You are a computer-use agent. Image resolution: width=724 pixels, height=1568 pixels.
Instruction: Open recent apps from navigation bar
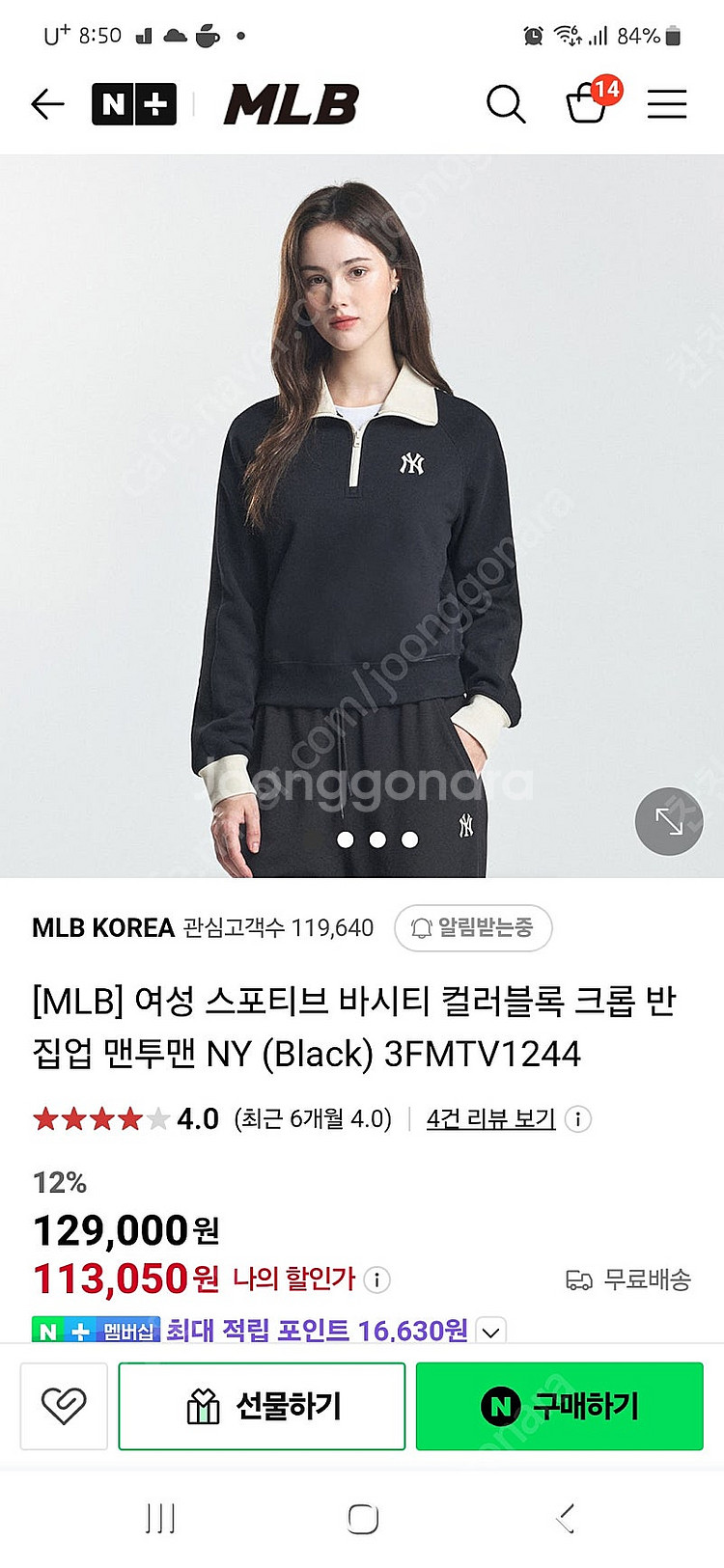pos(160,1519)
